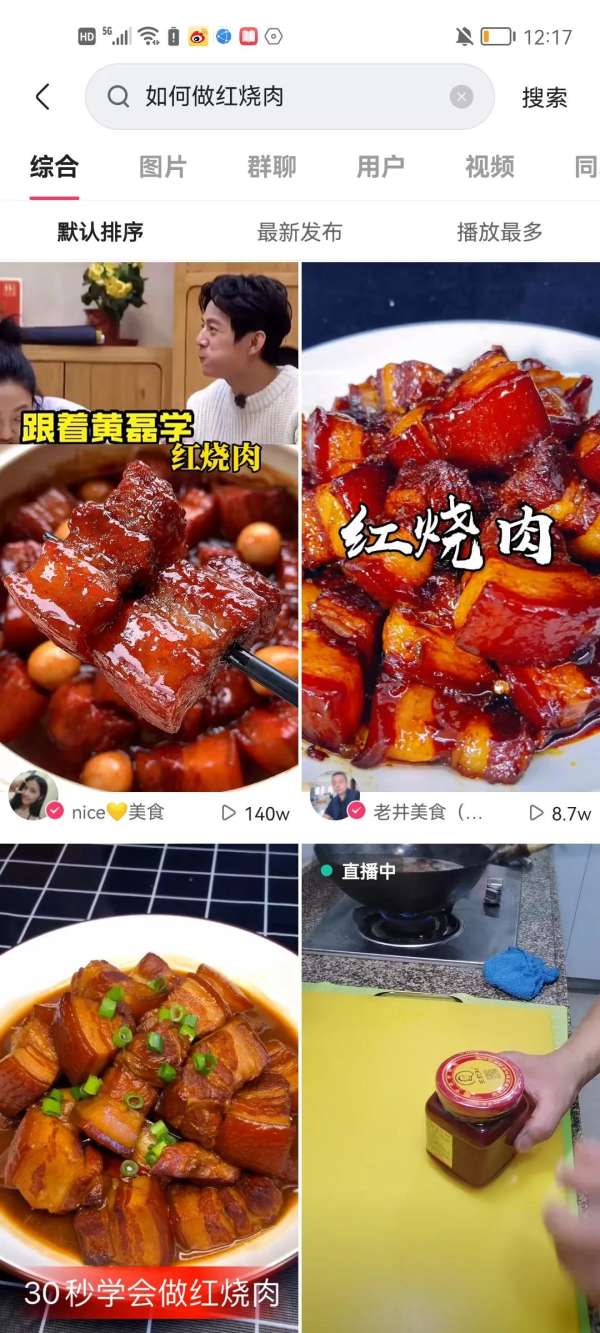View the 老井美食 user avatar
This screenshot has height=1333, width=600.
[333, 796]
